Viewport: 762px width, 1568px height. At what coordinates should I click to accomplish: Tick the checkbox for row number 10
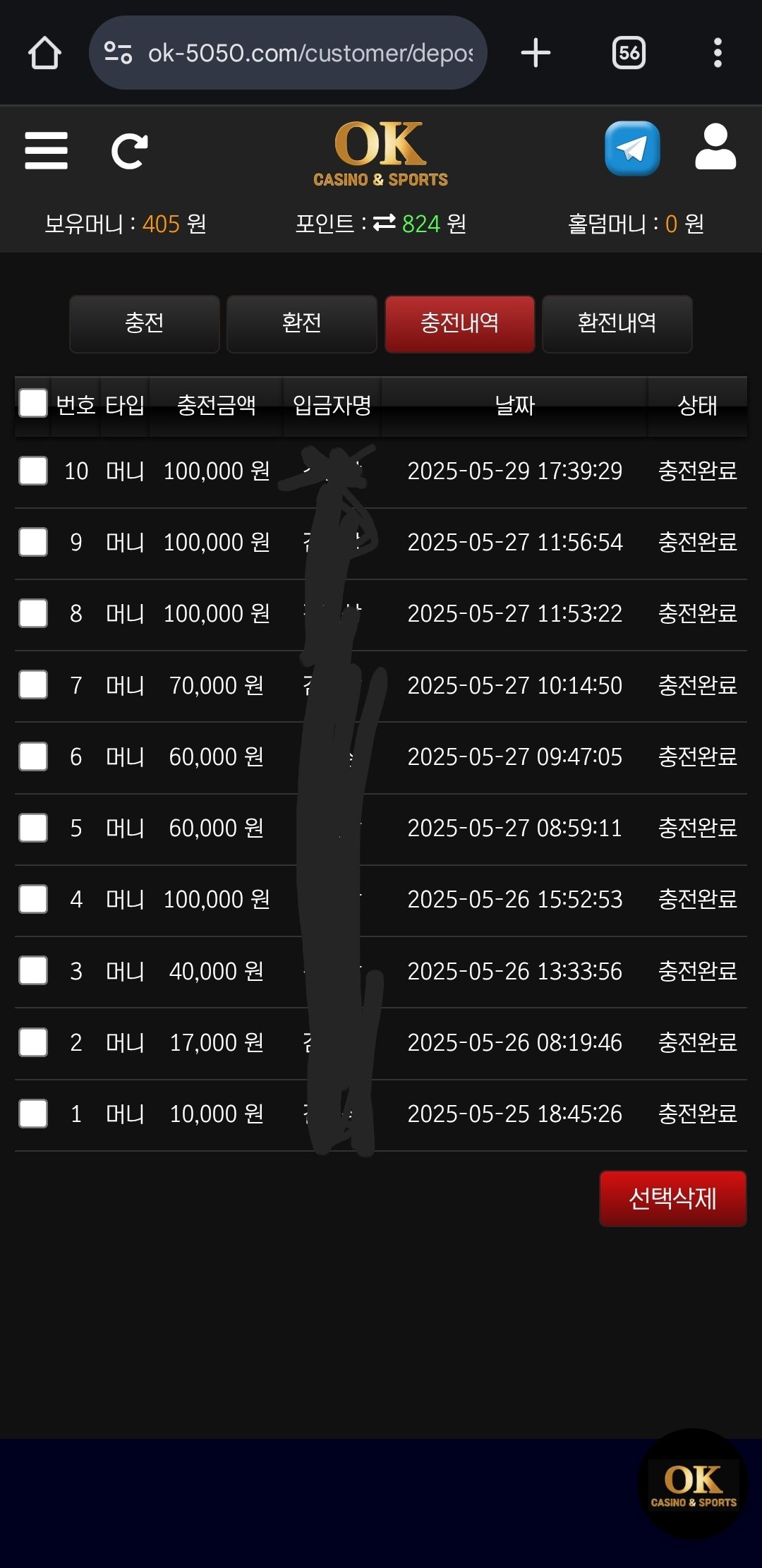(x=33, y=471)
